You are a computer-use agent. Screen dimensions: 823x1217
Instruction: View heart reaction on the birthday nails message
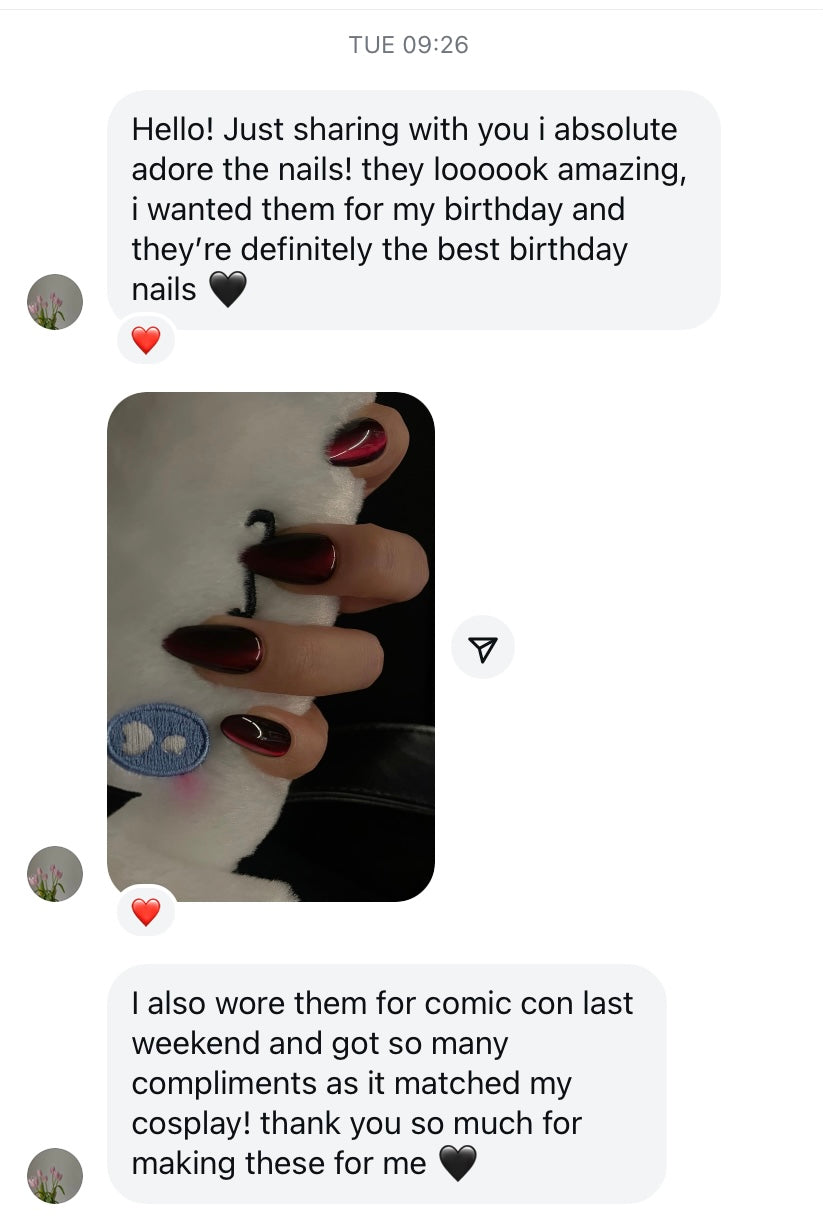pyautogui.click(x=146, y=340)
